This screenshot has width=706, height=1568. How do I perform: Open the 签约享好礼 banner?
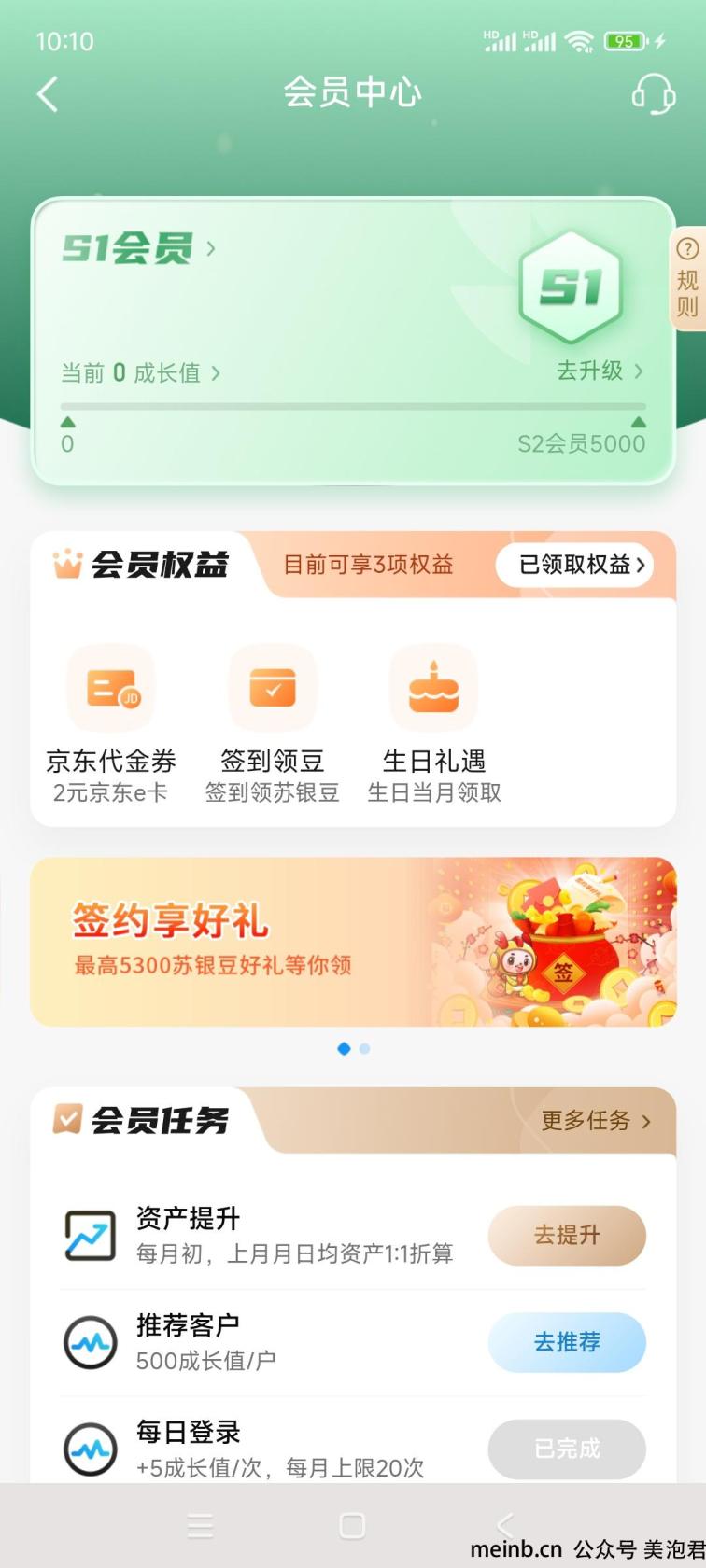coord(353,942)
